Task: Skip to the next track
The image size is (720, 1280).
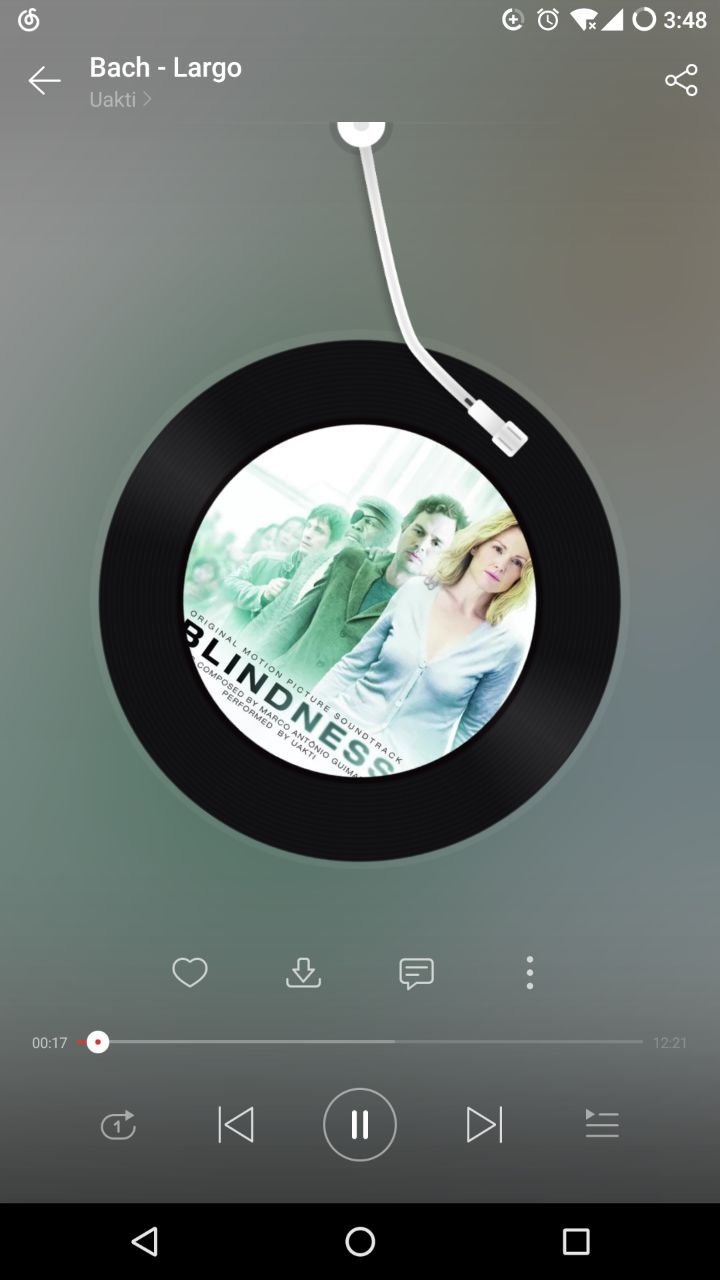Action: point(484,1125)
